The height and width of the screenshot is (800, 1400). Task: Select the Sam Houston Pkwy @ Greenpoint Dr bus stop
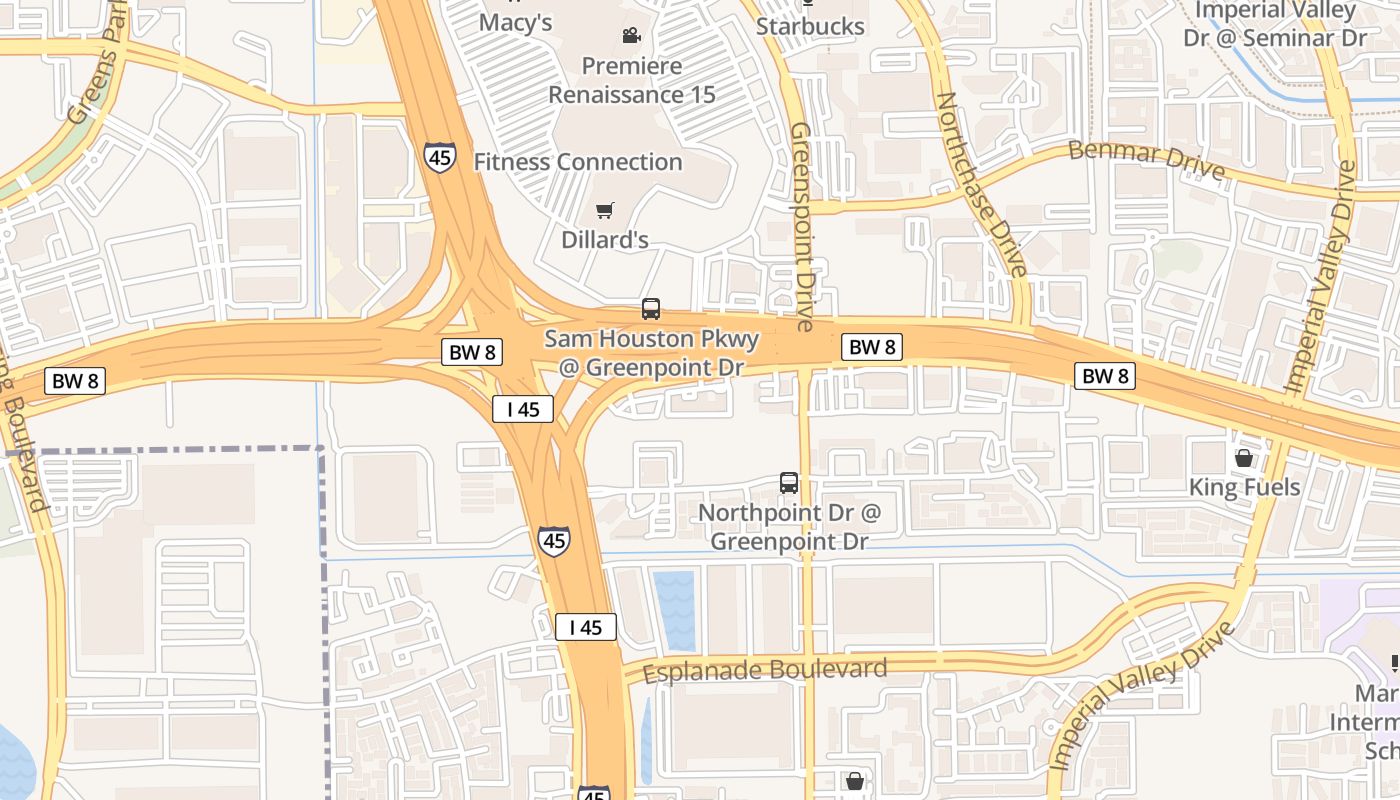(651, 309)
